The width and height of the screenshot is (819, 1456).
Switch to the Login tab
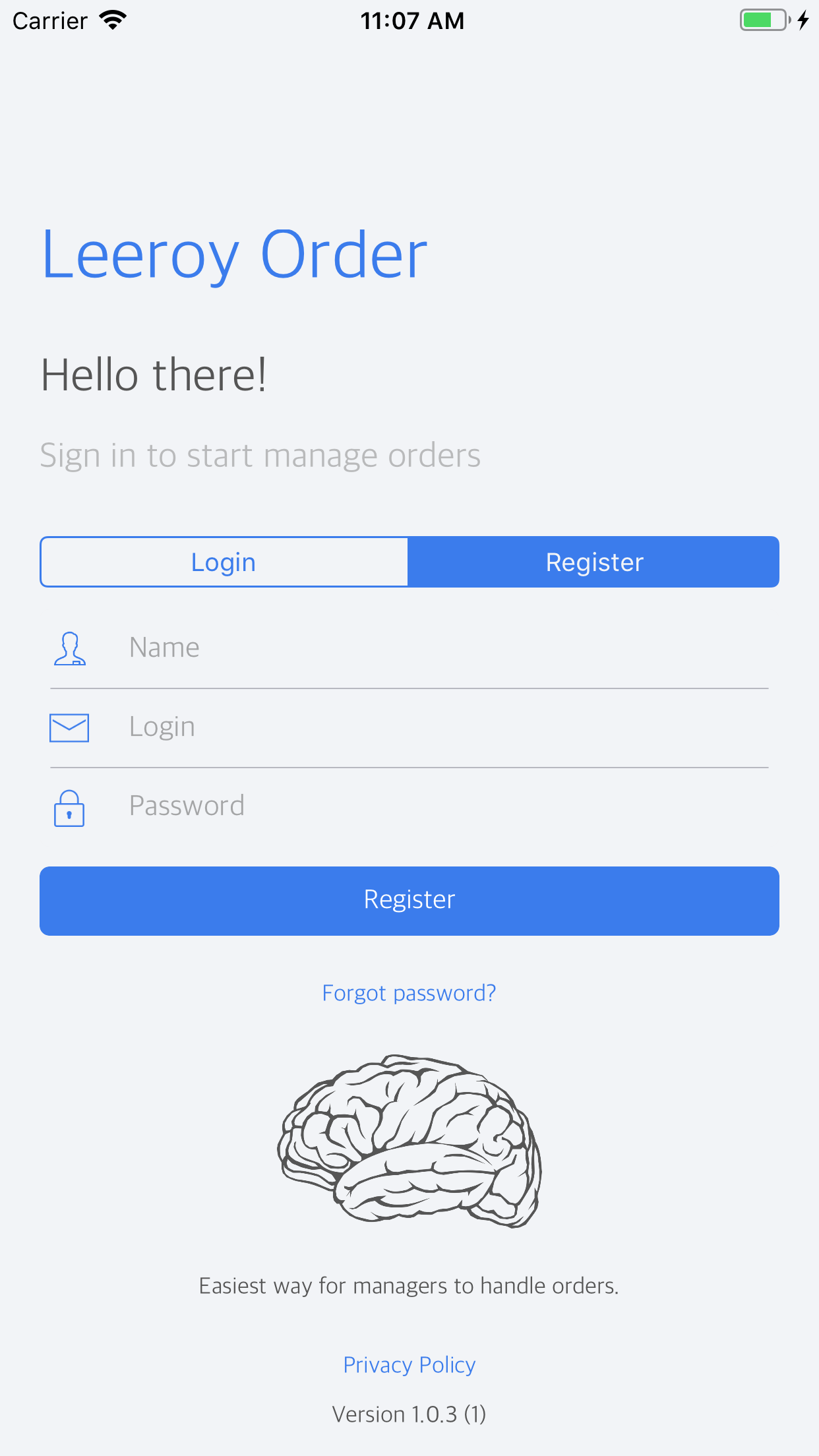pos(224,561)
